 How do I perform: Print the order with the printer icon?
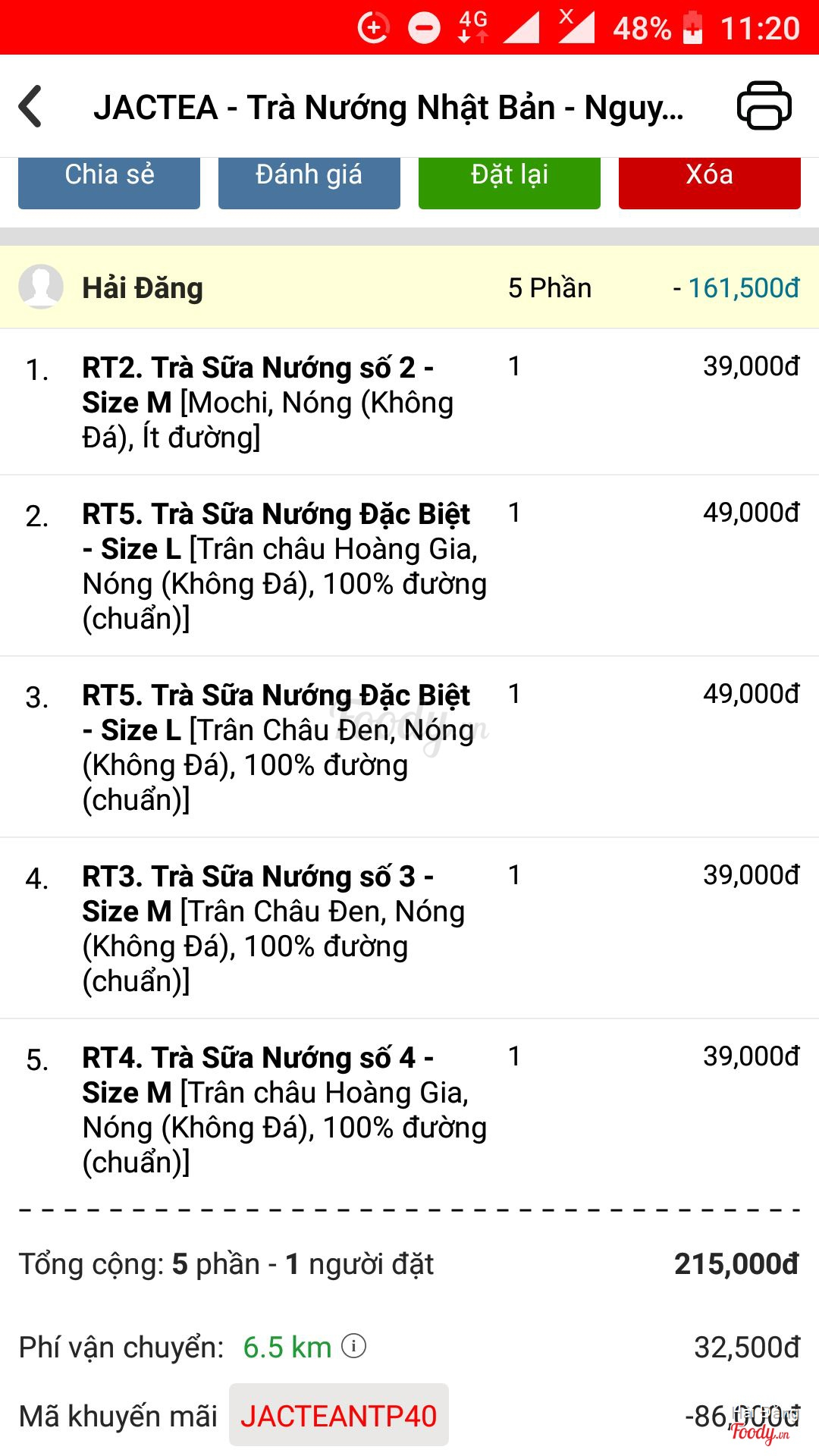[x=764, y=106]
